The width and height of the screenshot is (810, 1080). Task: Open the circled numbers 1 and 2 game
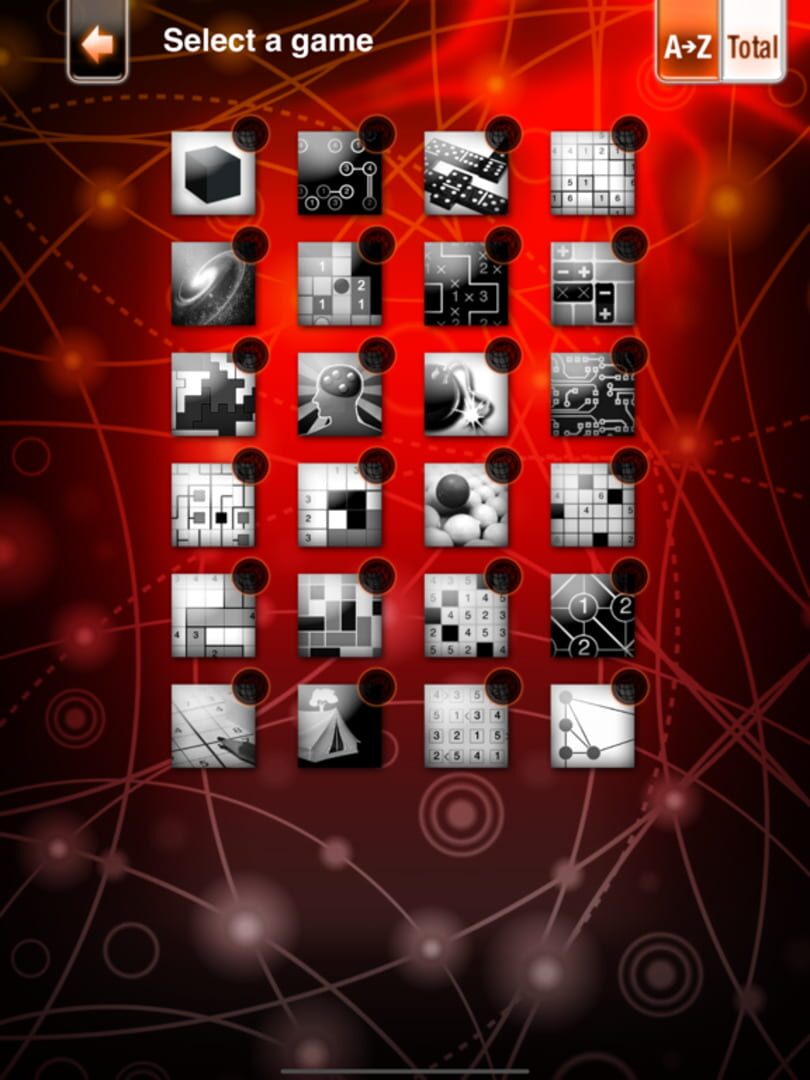tap(592, 616)
